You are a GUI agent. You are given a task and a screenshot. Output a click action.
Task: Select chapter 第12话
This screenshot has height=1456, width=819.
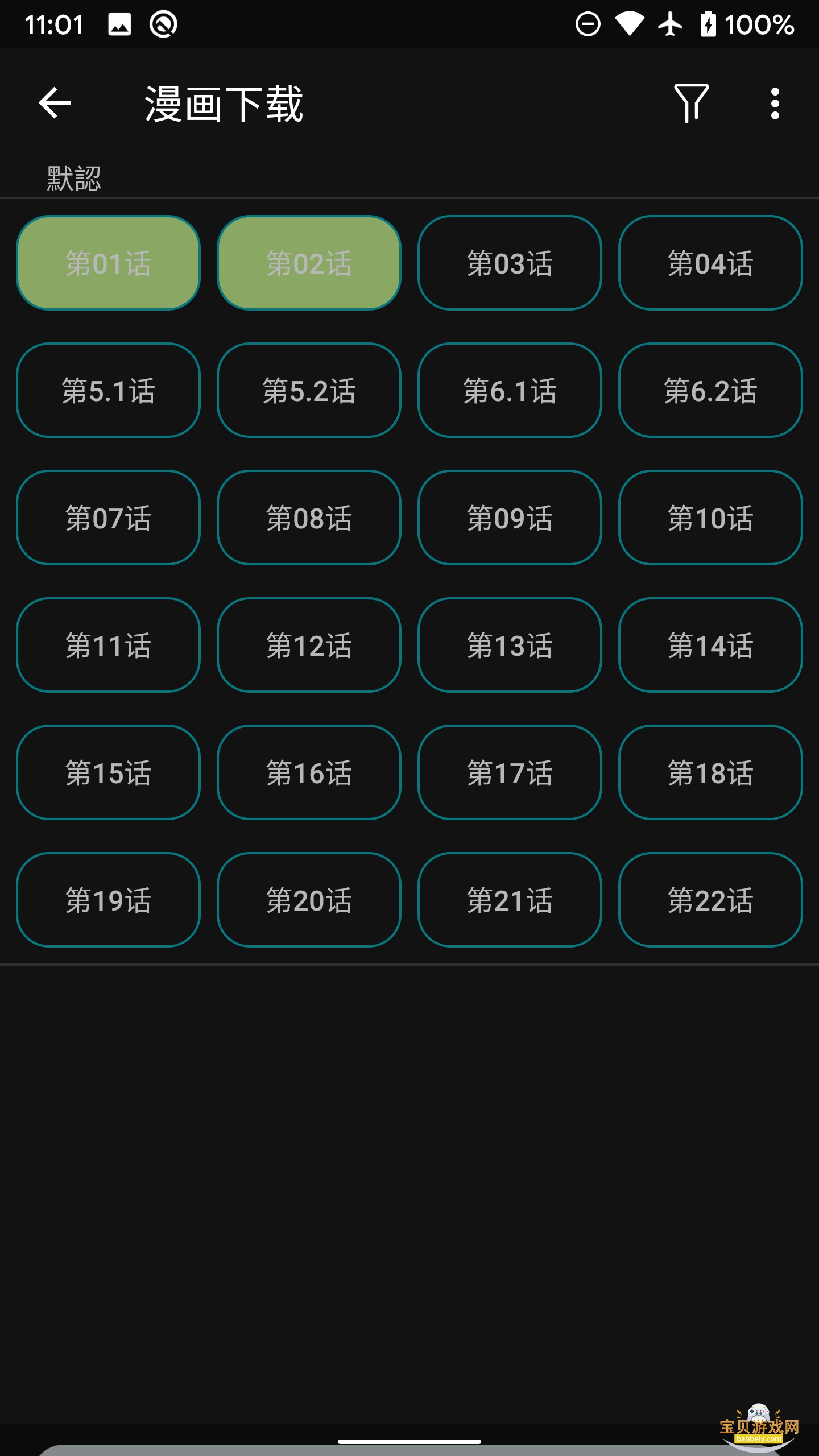(309, 645)
